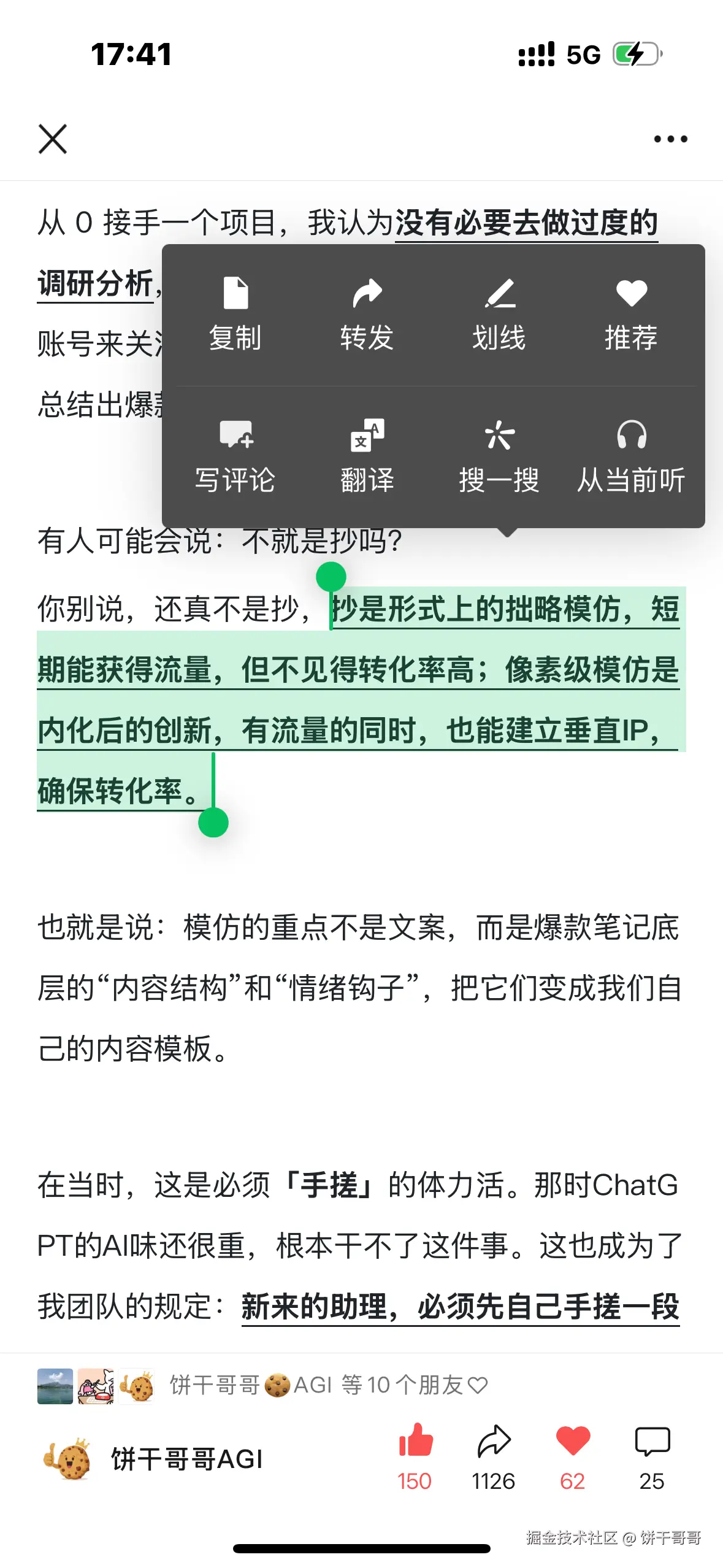Underline the selection using 划线
The height and width of the screenshot is (1568, 723).
[x=499, y=314]
